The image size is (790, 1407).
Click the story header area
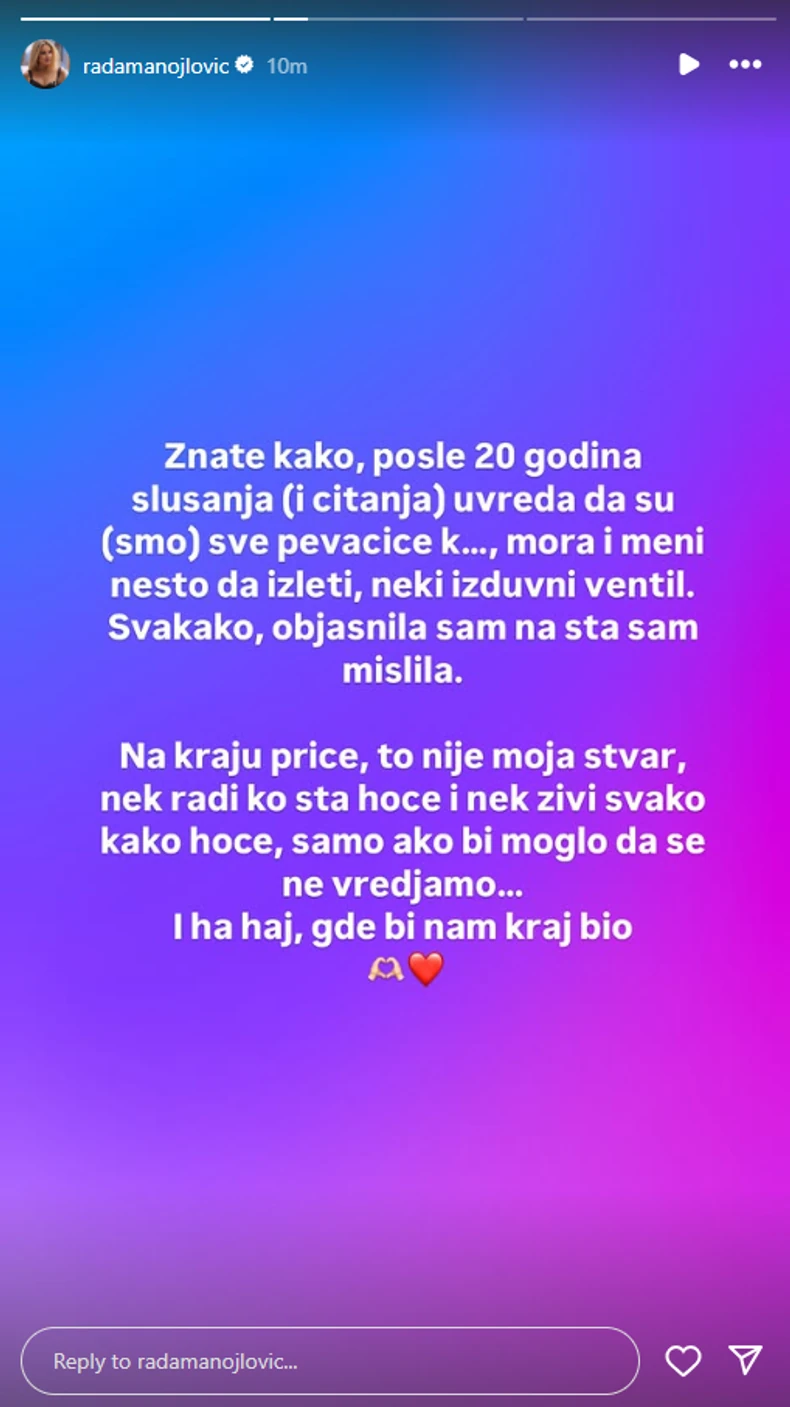(395, 65)
